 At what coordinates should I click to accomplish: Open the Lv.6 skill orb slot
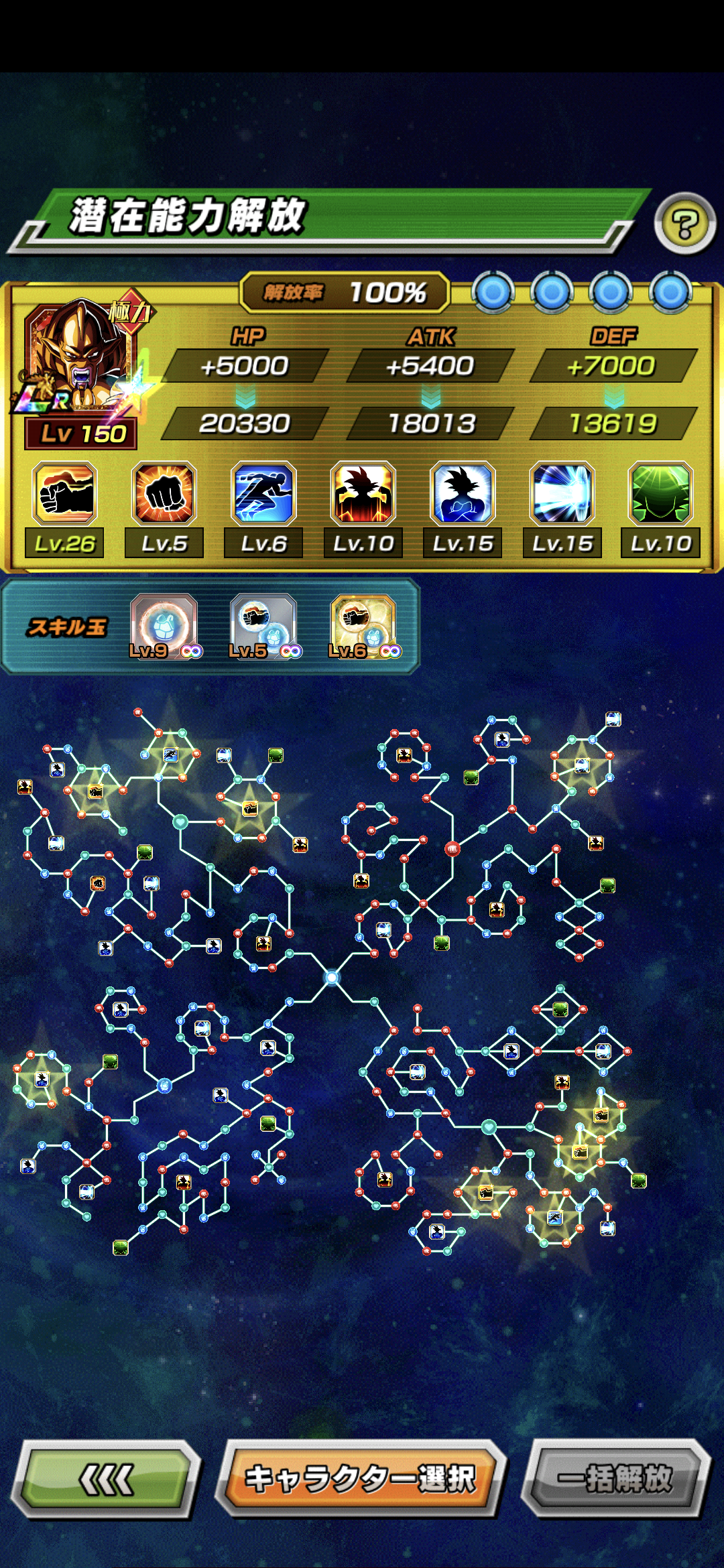click(x=364, y=627)
